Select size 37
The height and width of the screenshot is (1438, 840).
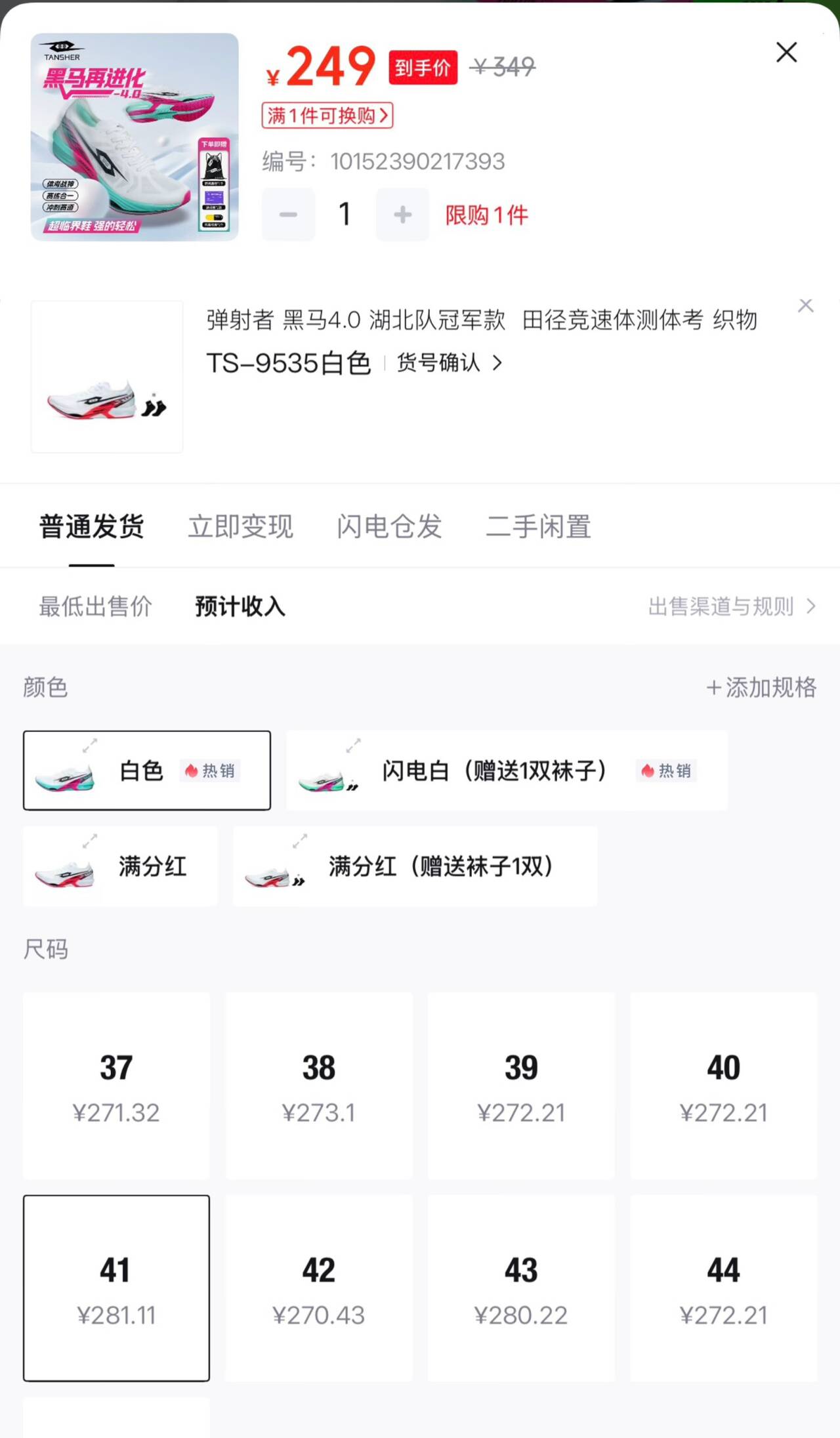pyautogui.click(x=116, y=1086)
